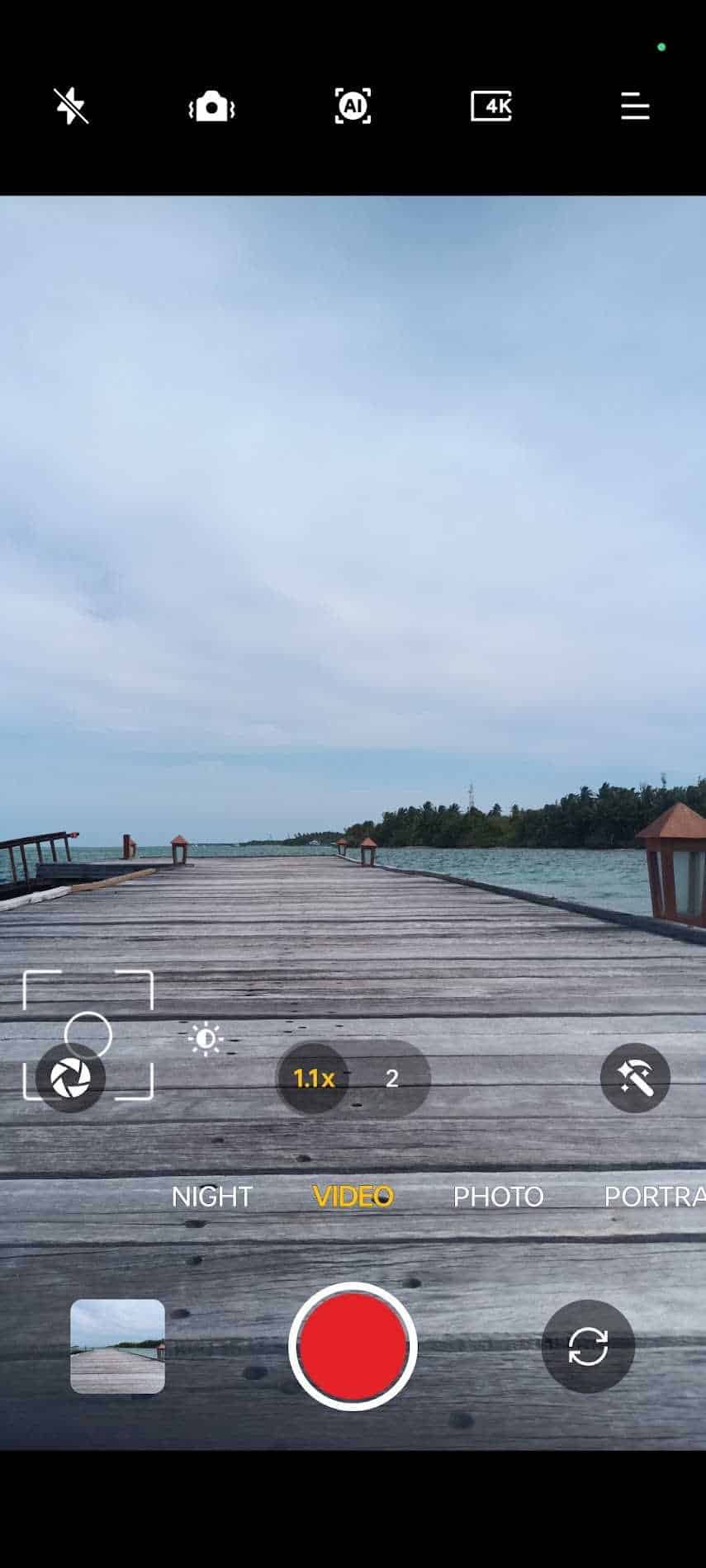Tap the aperture shutter icon
Screen dimensions: 706x1568
(71, 1078)
